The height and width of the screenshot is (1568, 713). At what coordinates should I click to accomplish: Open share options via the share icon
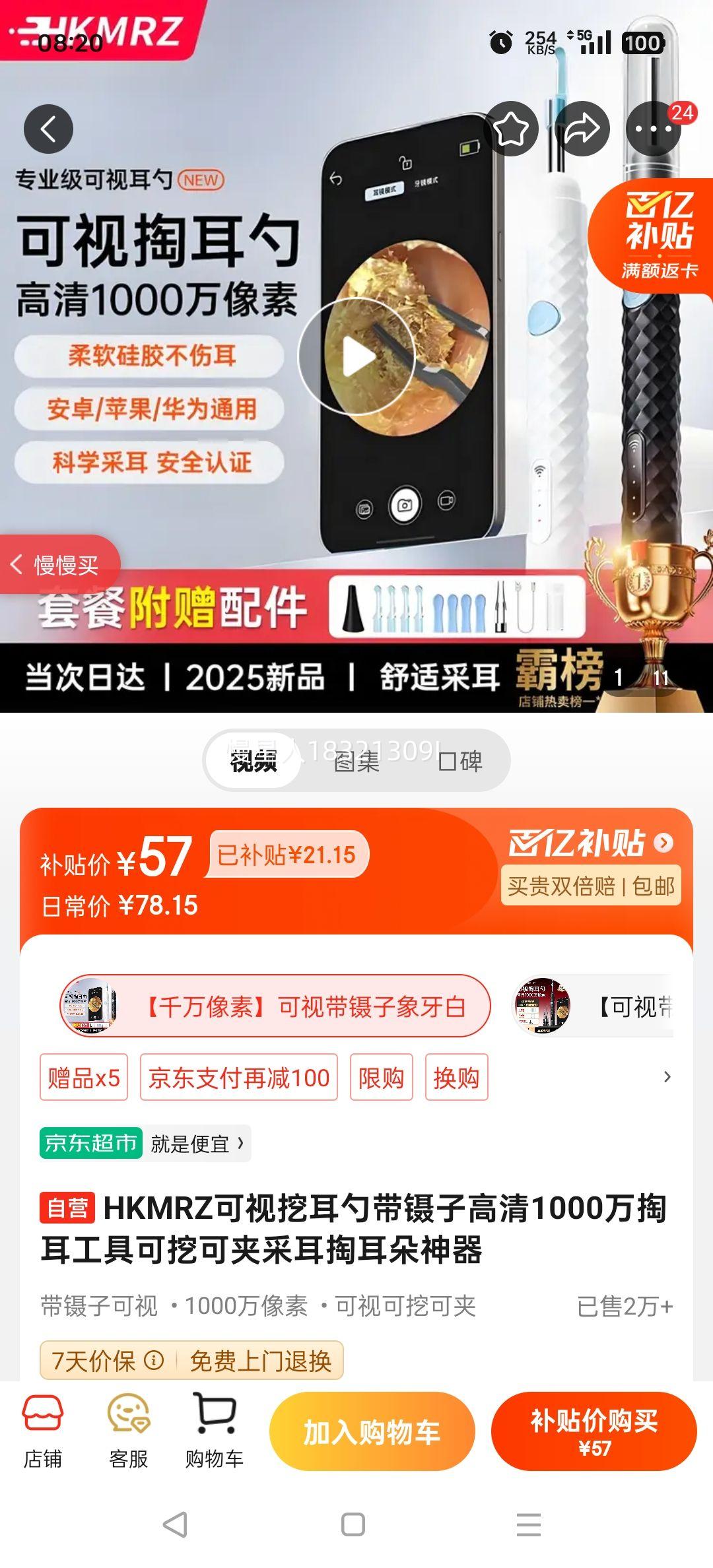(x=584, y=129)
